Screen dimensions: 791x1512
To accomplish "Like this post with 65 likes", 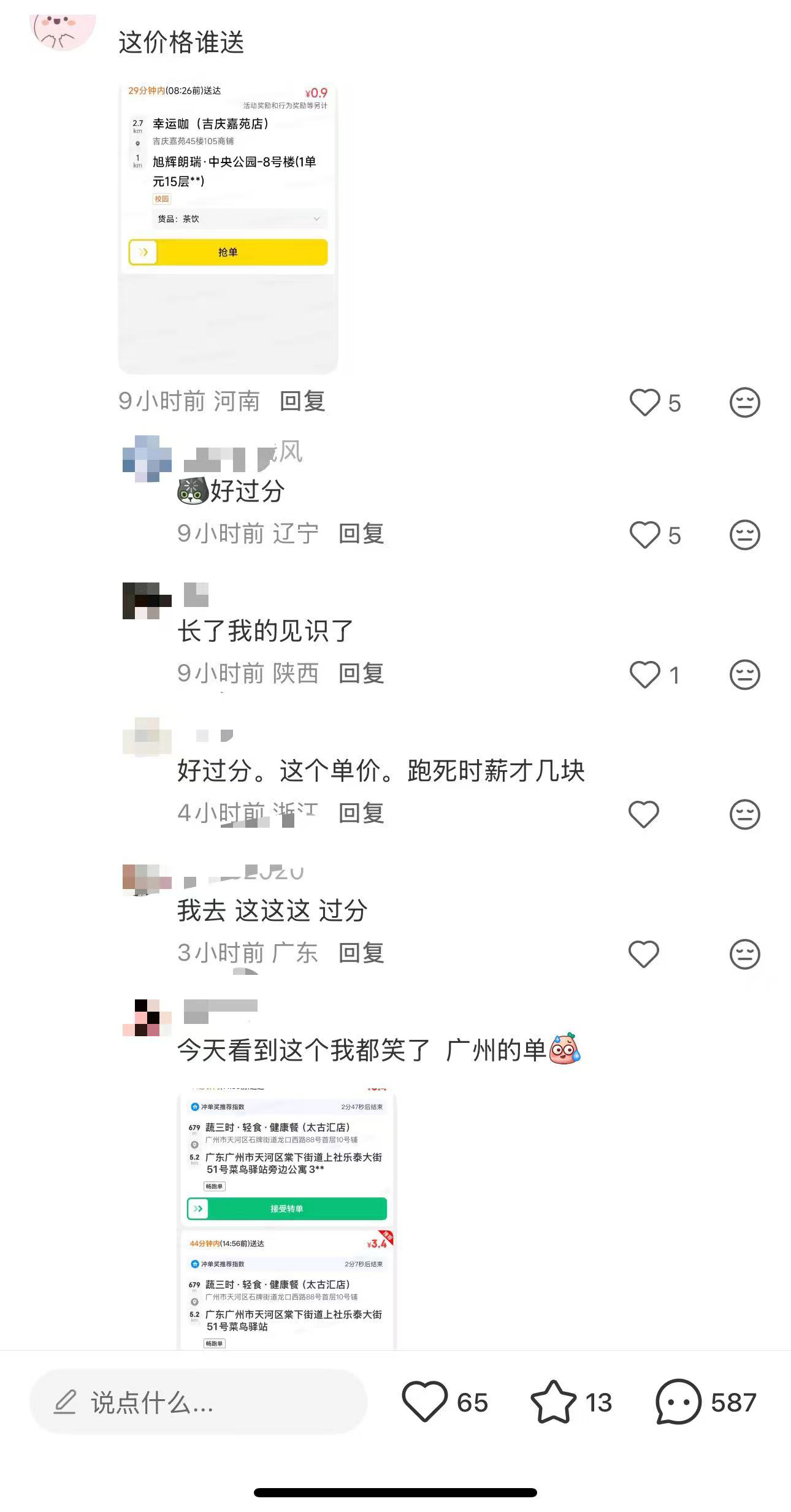I will (x=424, y=1402).
